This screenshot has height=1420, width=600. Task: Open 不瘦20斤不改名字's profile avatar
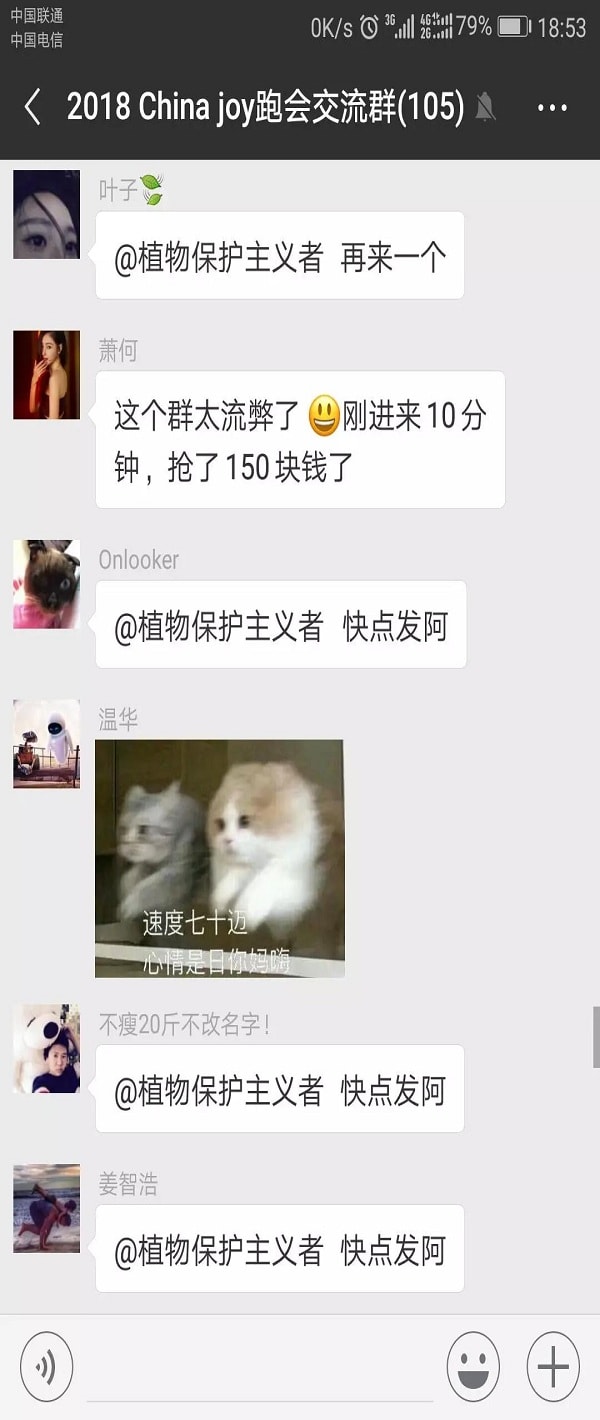(x=46, y=1048)
